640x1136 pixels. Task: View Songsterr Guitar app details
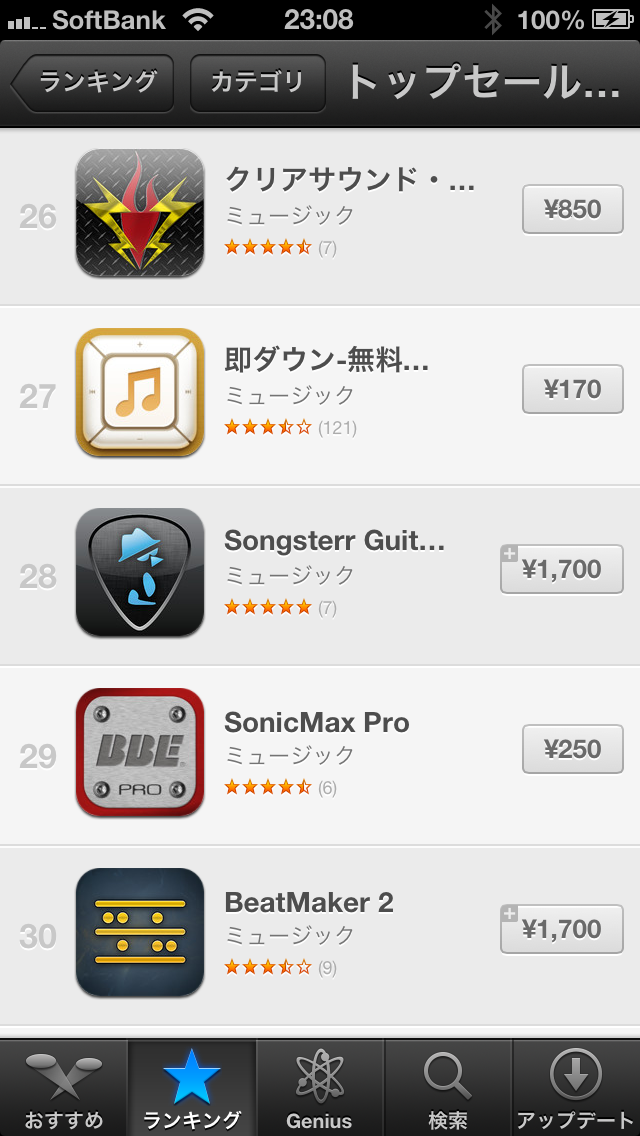pyautogui.click(x=320, y=575)
